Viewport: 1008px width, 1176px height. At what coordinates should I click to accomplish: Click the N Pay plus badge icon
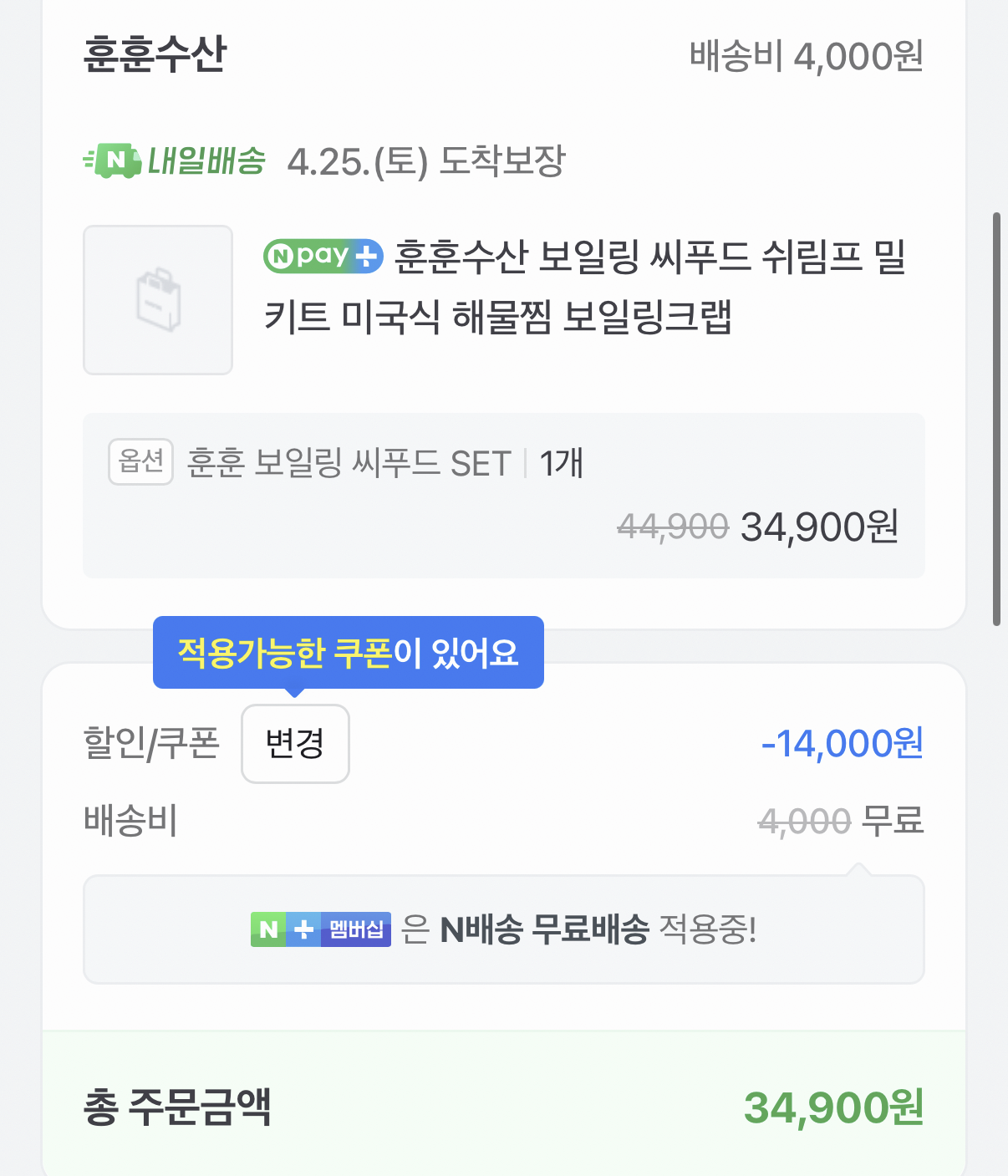pos(322,256)
